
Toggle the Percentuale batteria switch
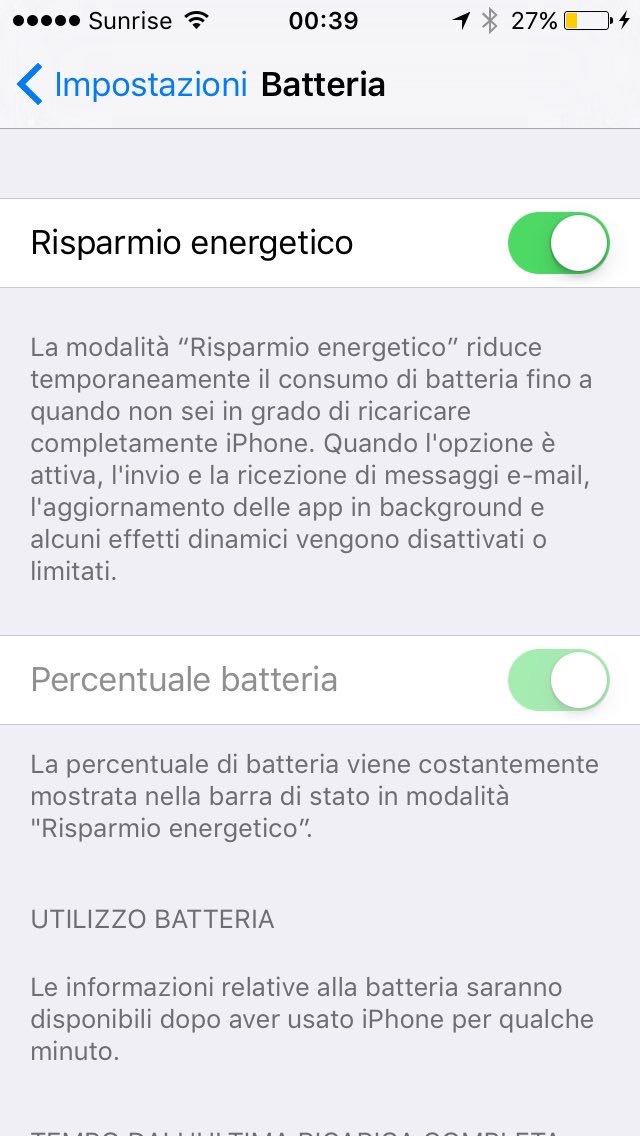point(558,680)
